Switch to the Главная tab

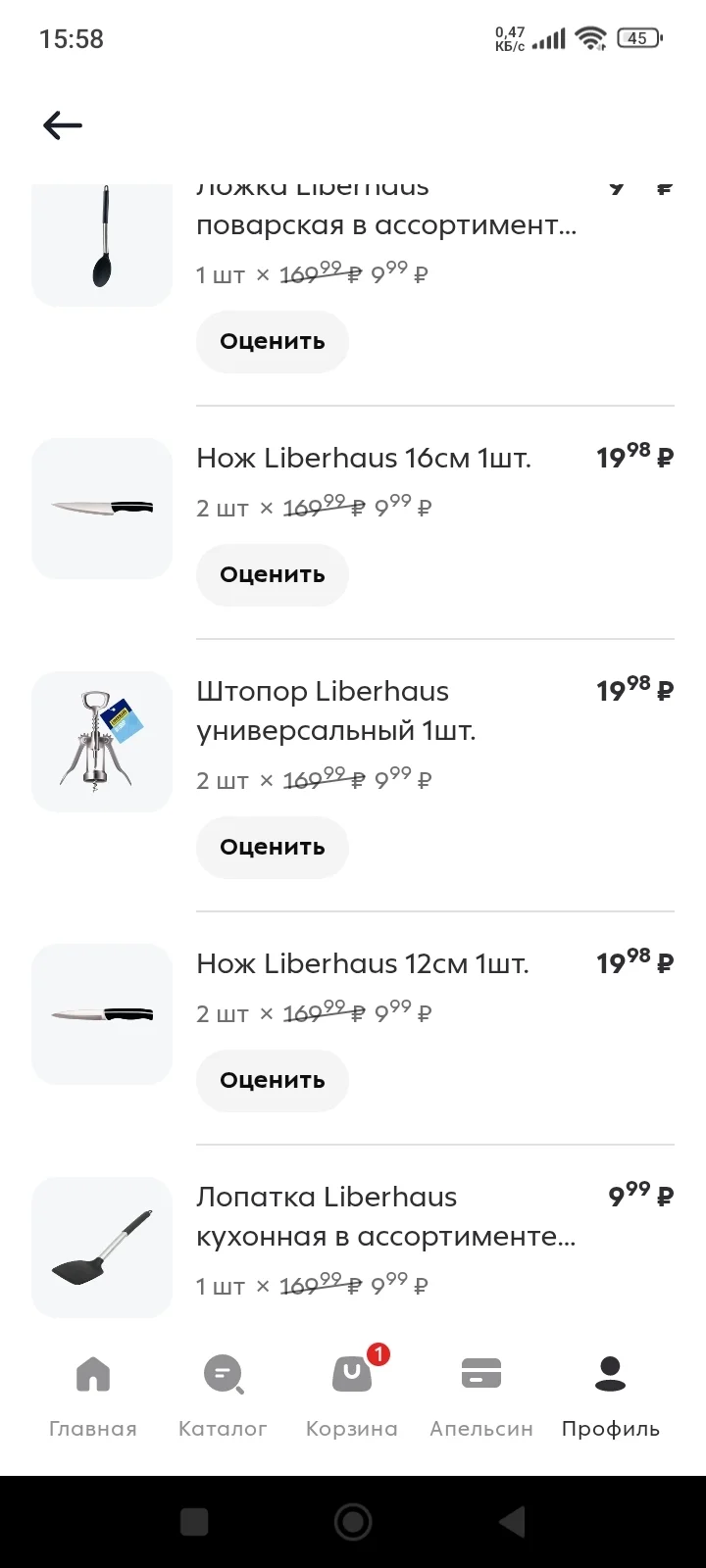coord(93,1396)
